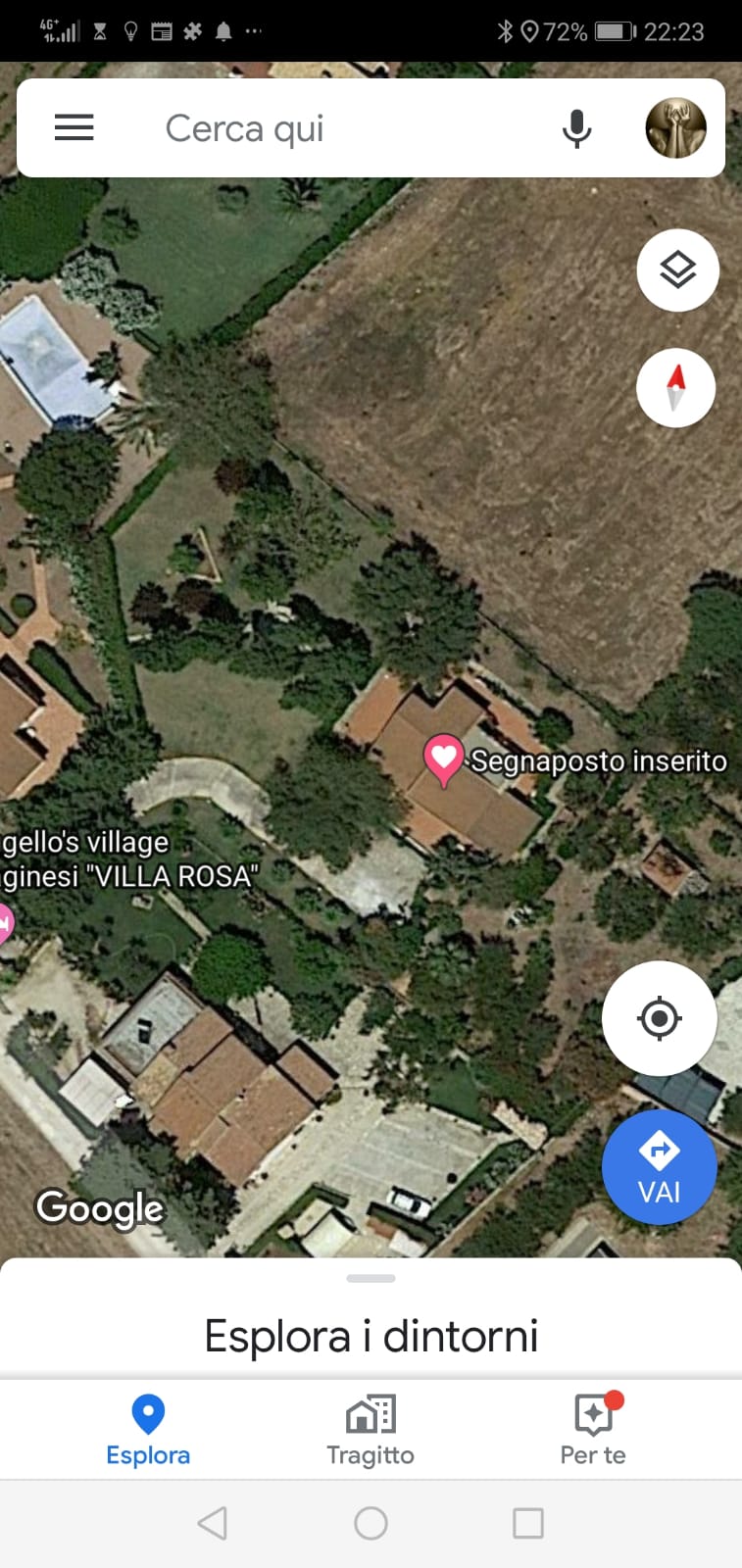Tap the system back button
Image resolution: width=742 pixels, height=1568 pixels.
213,1523
